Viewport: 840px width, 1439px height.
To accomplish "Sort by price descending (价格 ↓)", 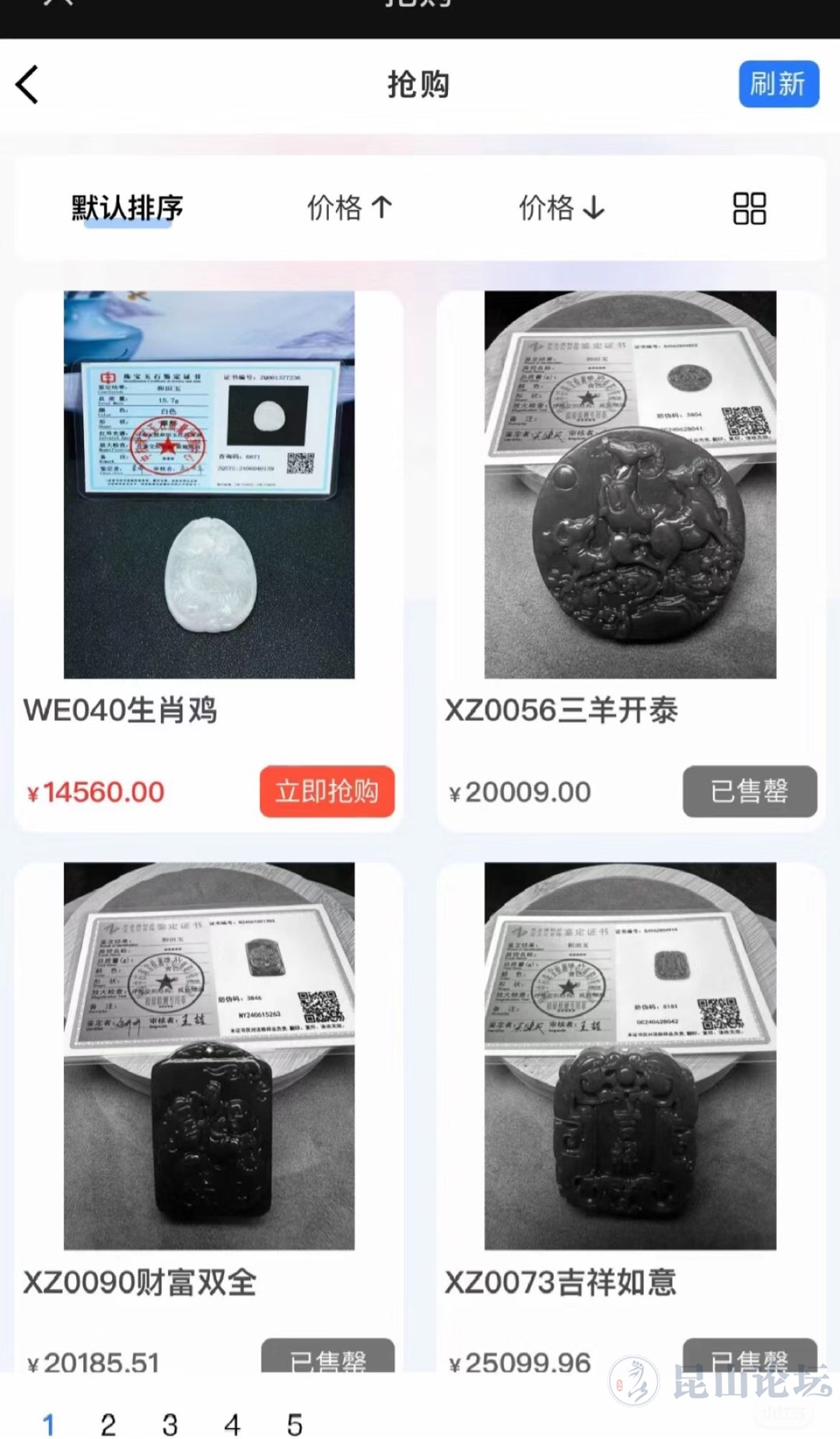I will pyautogui.click(x=562, y=208).
